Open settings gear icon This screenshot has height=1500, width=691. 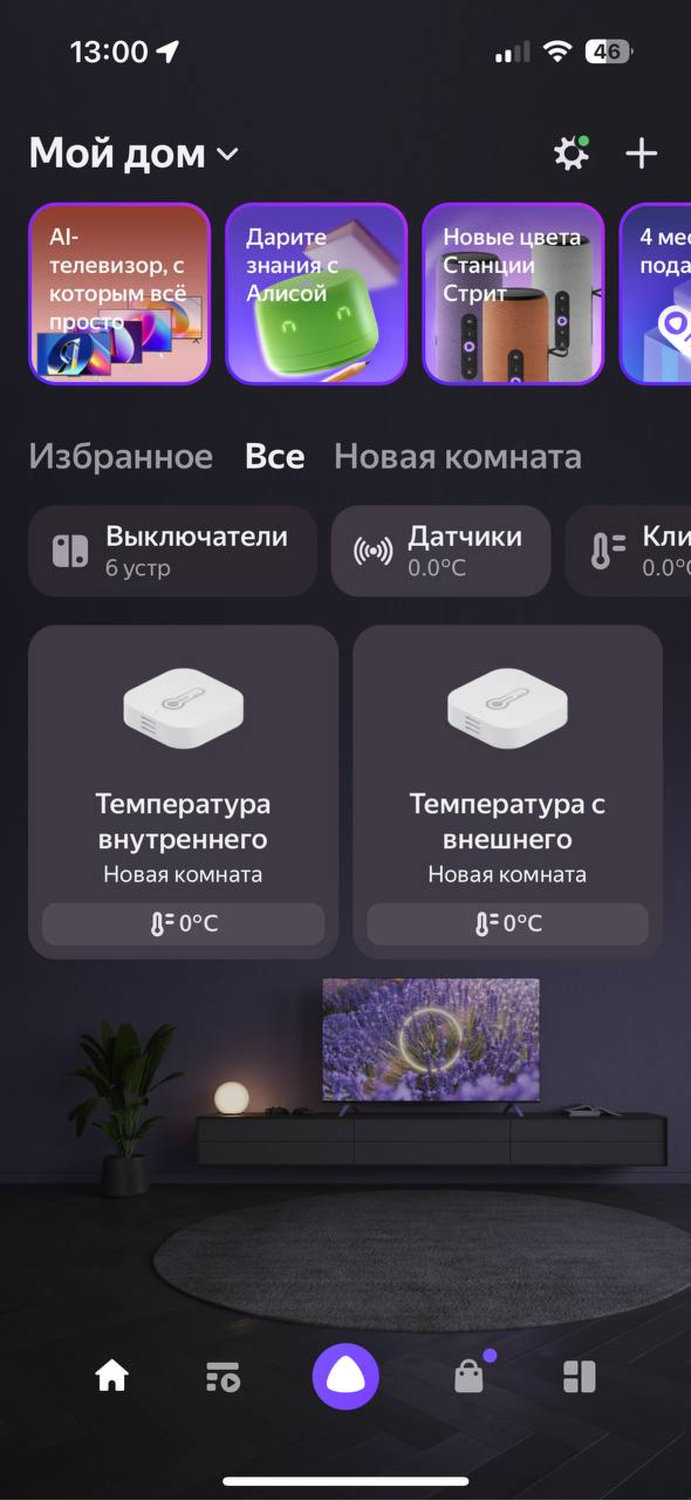[571, 153]
